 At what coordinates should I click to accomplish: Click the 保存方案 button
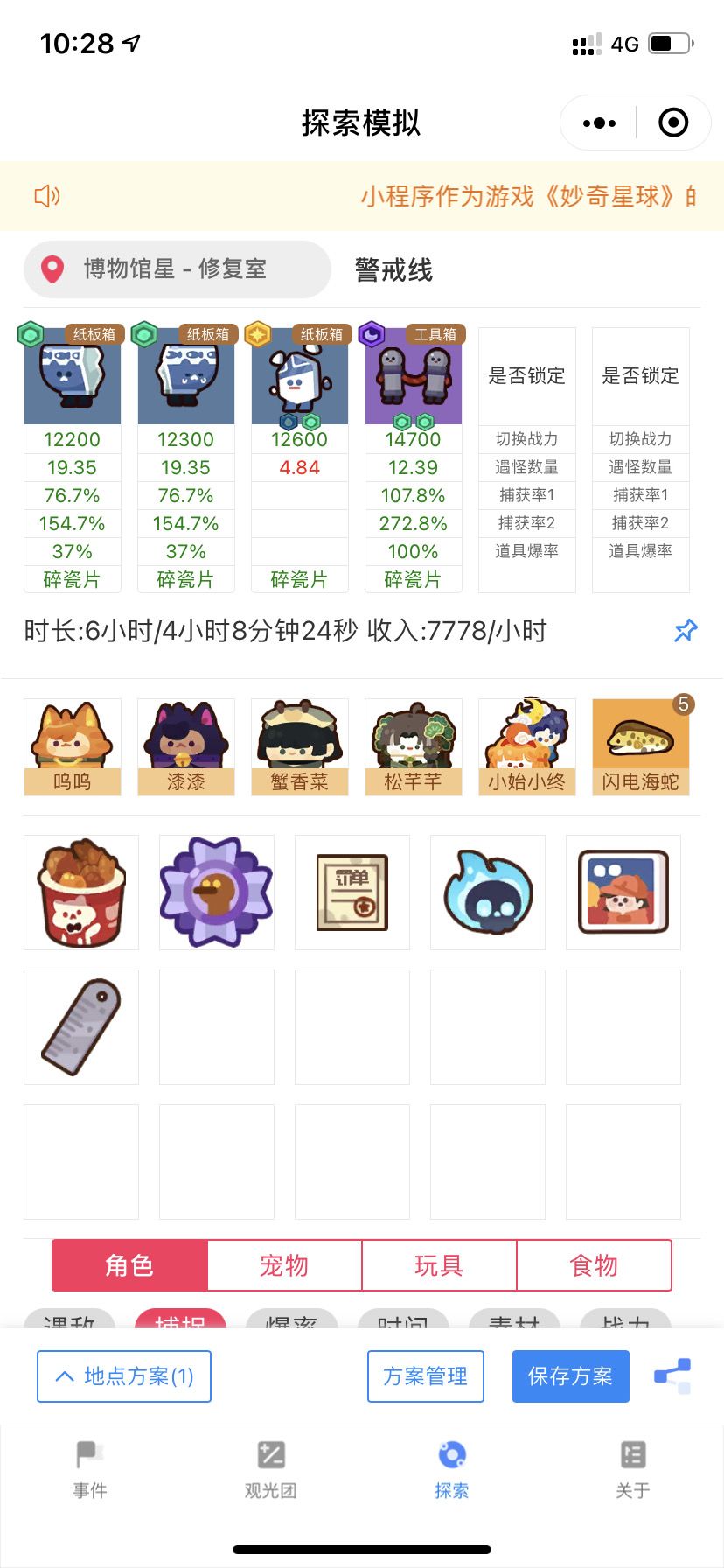tap(570, 1375)
